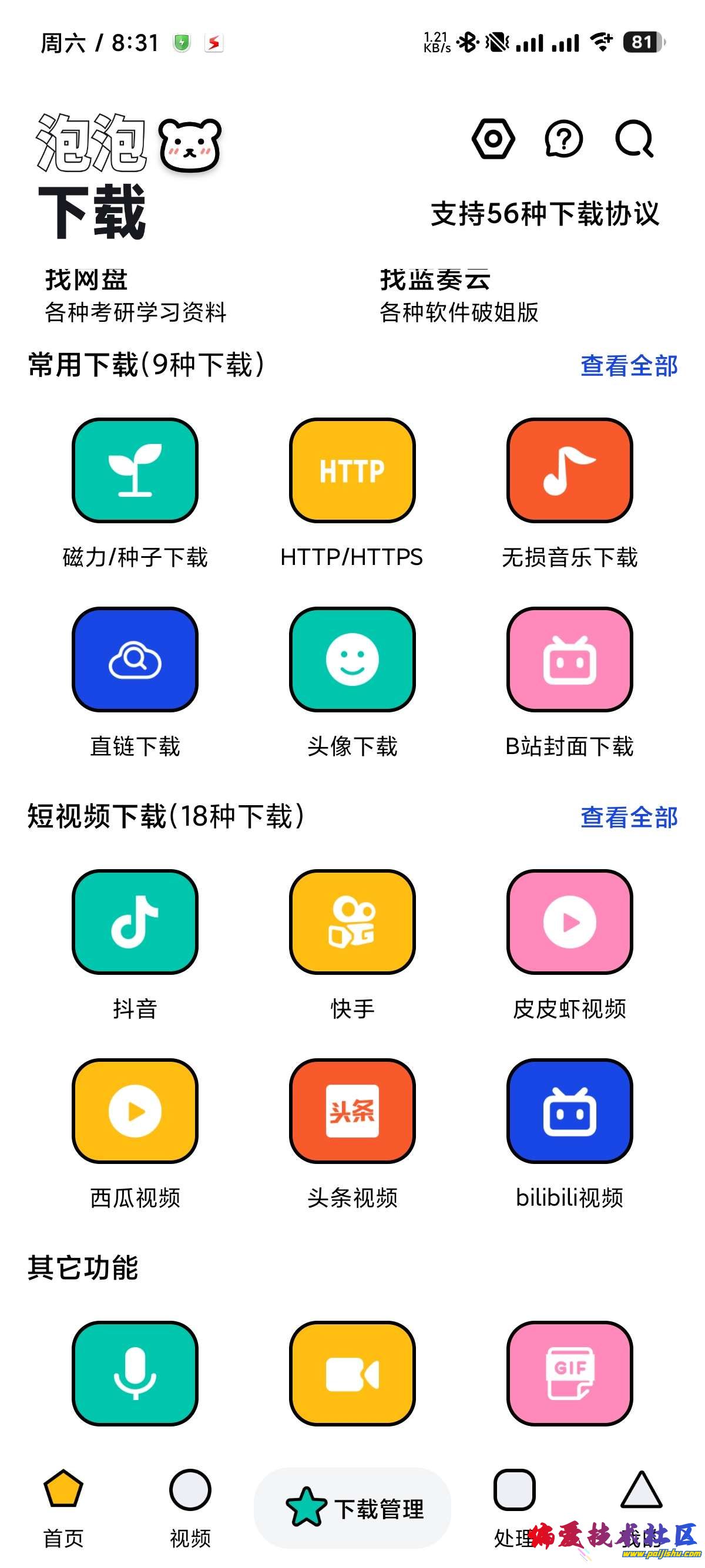Launch 直链下载 tool
The height and width of the screenshot is (1568, 705).
pyautogui.click(x=135, y=660)
